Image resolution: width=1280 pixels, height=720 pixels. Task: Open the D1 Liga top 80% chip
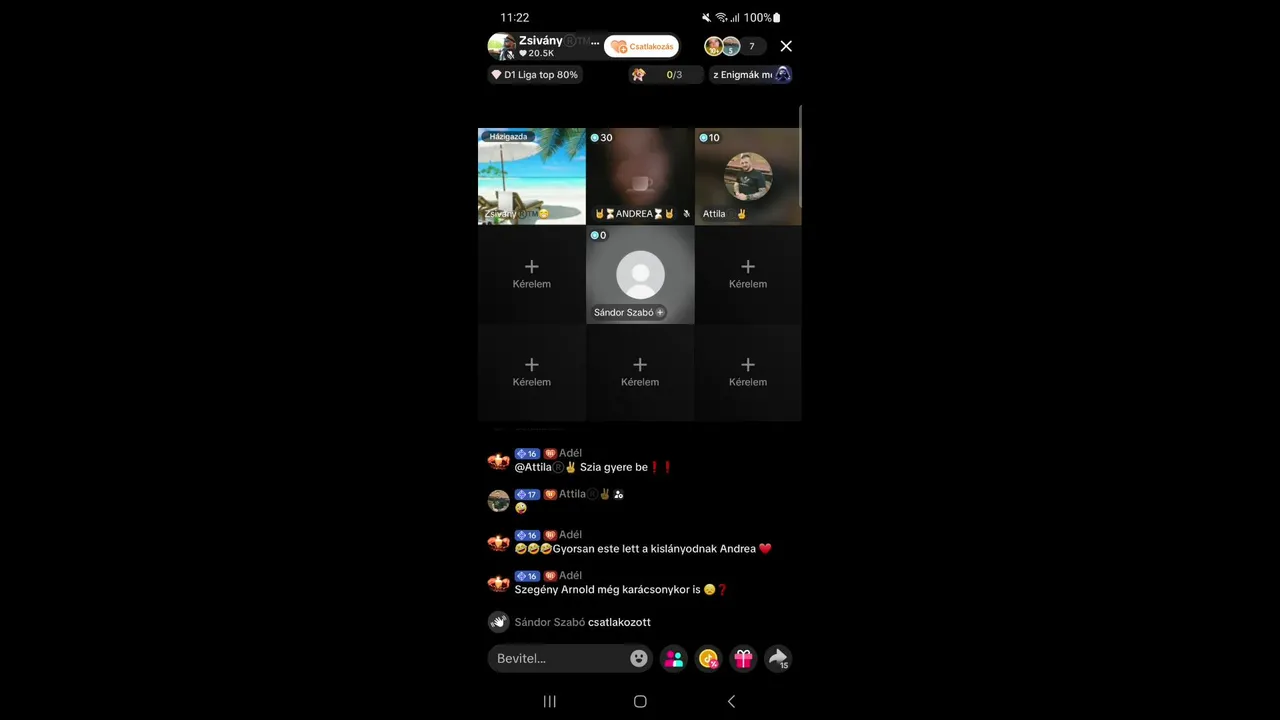[x=534, y=75]
